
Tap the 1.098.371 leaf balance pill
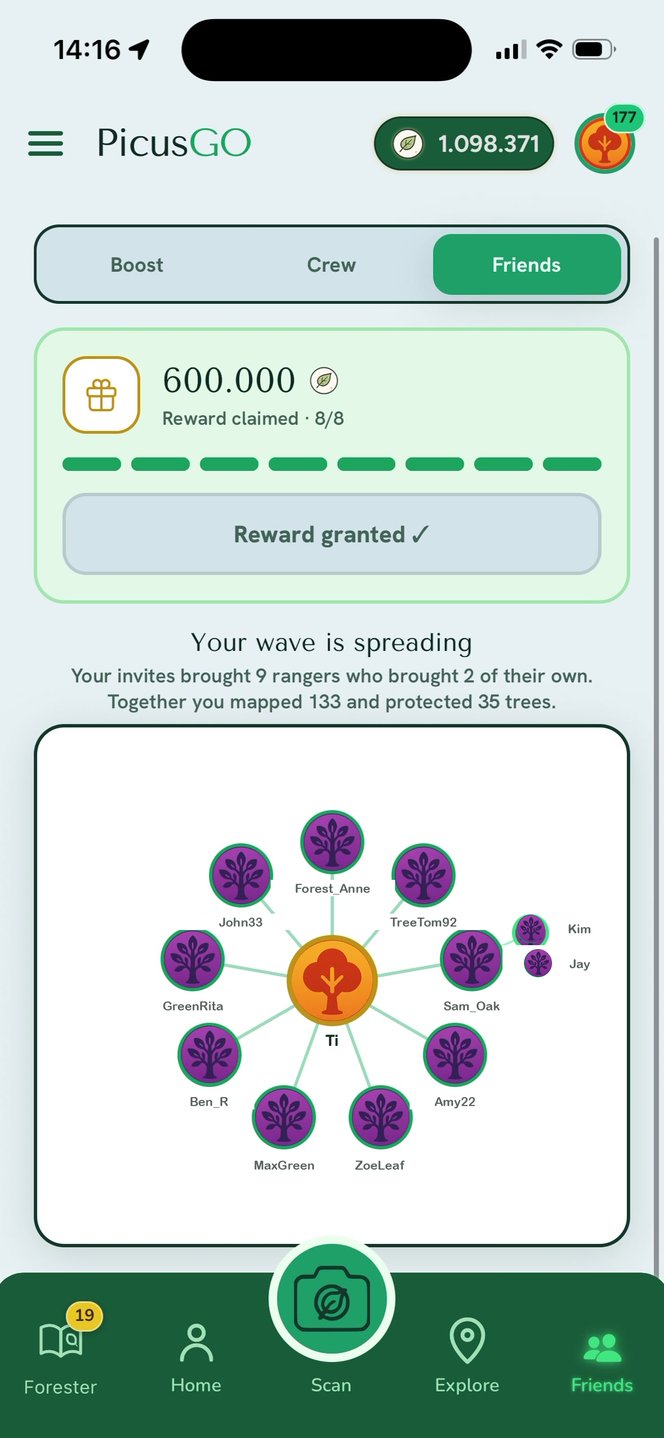point(464,144)
